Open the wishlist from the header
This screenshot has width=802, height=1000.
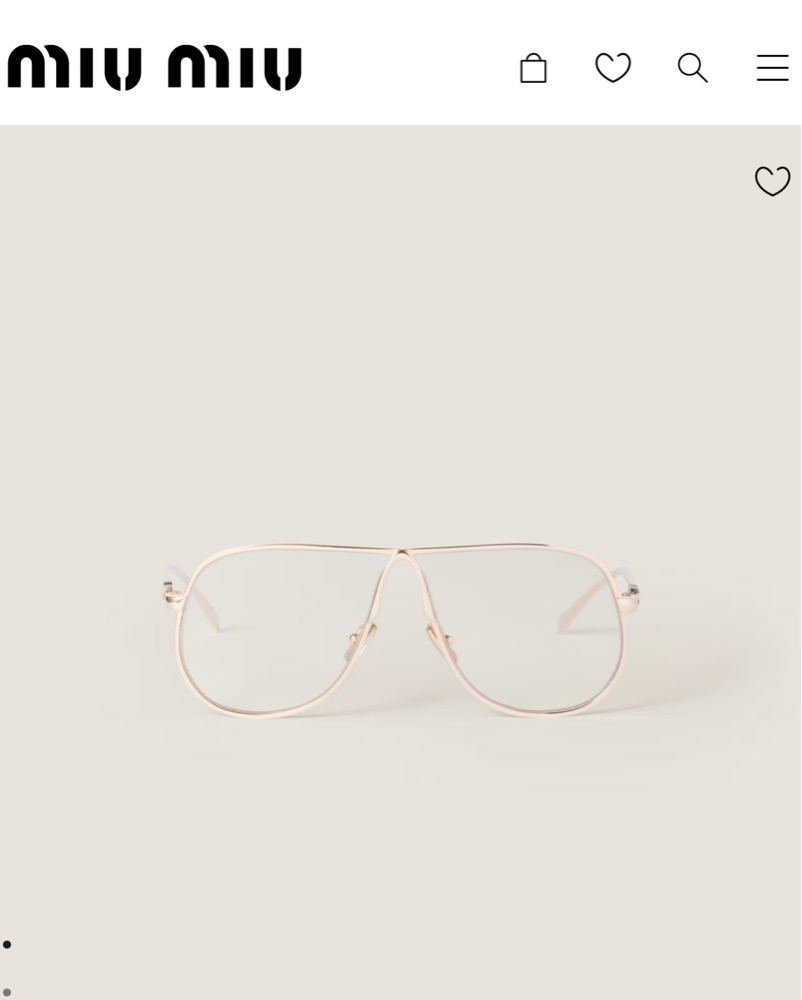(613, 68)
